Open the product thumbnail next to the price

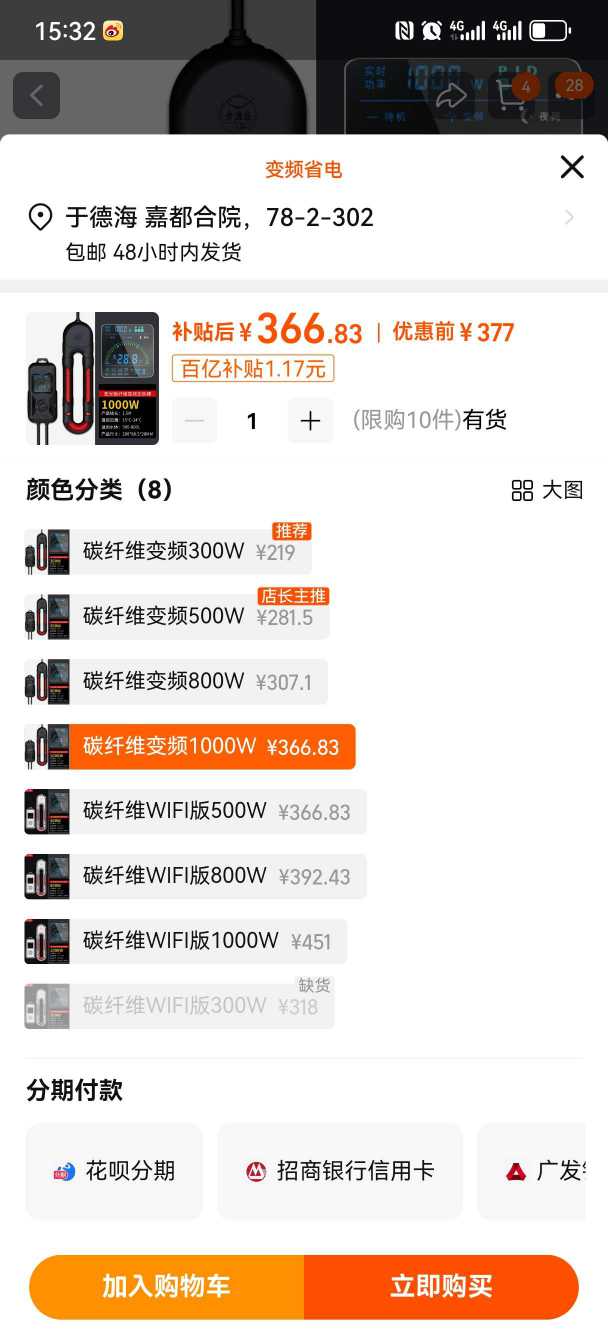pyautogui.click(x=92, y=378)
